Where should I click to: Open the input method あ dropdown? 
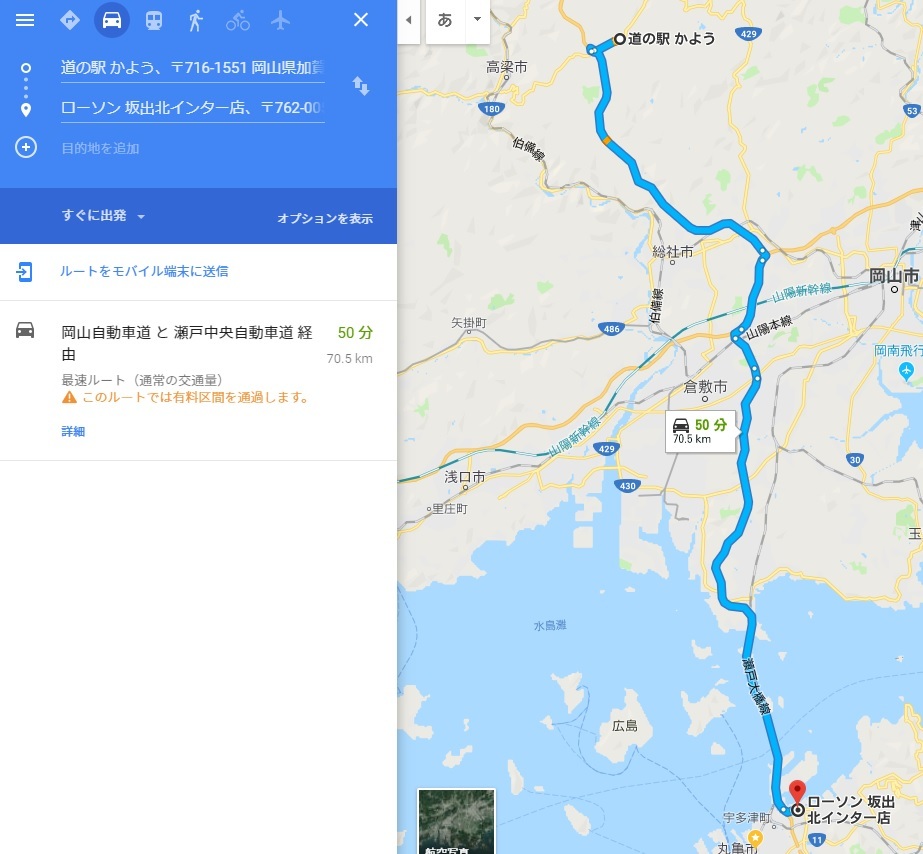[477, 20]
